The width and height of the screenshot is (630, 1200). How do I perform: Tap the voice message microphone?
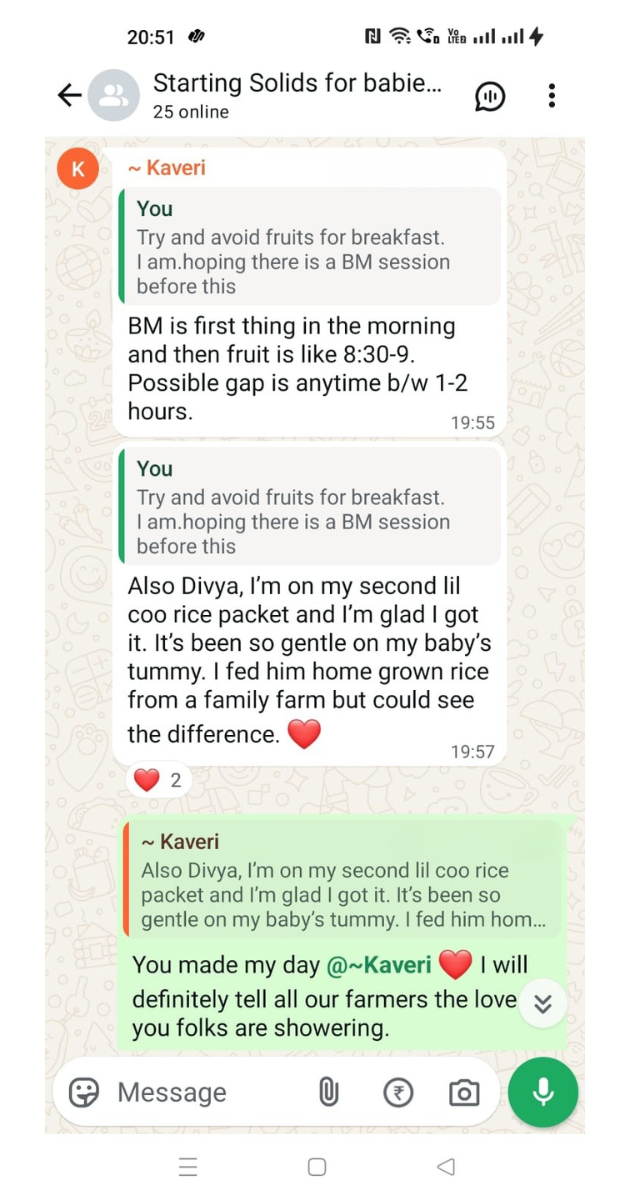pos(543,1092)
